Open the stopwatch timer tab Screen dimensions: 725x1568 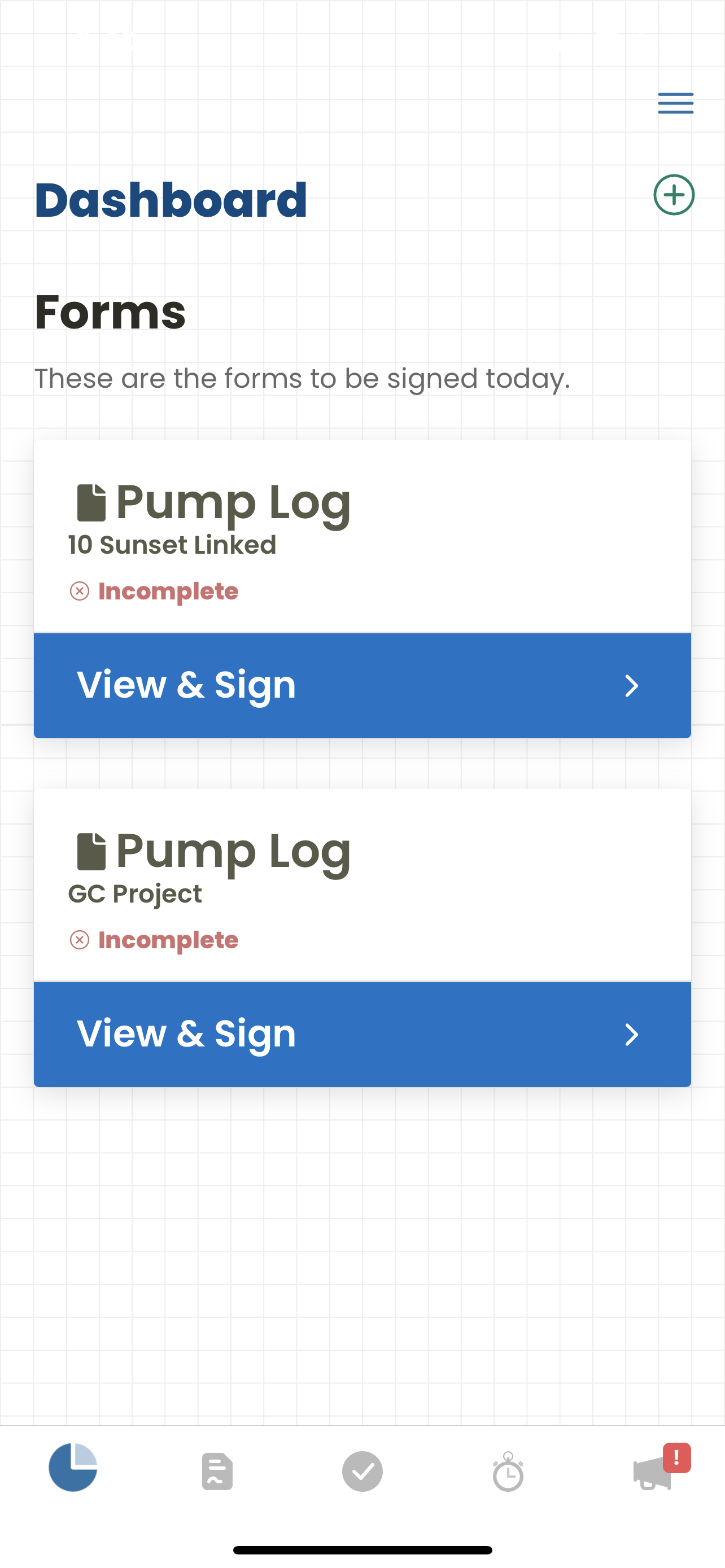click(508, 1471)
